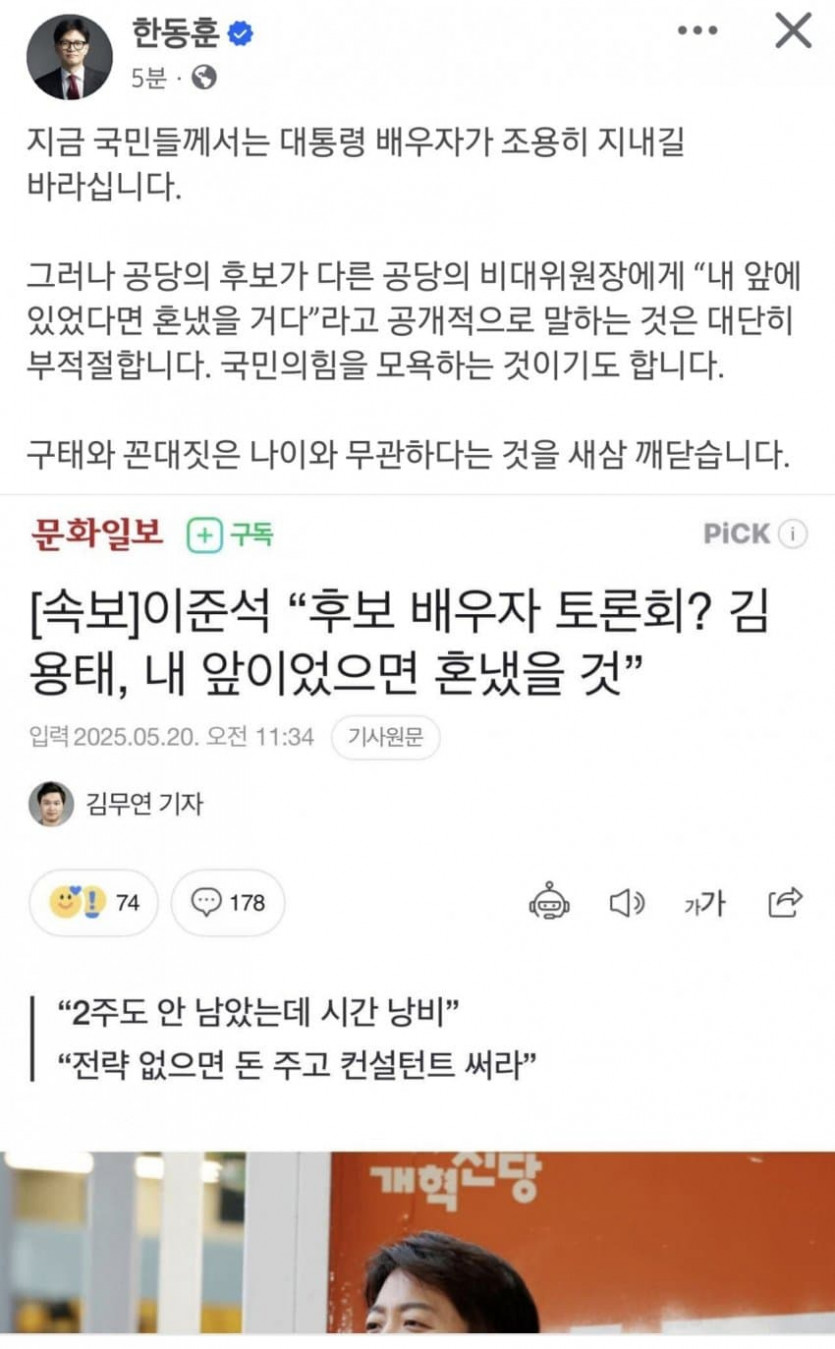Screen dimensions: 835x1349
Task: Open 한동훈's profile picture
Action: pos(69,57)
